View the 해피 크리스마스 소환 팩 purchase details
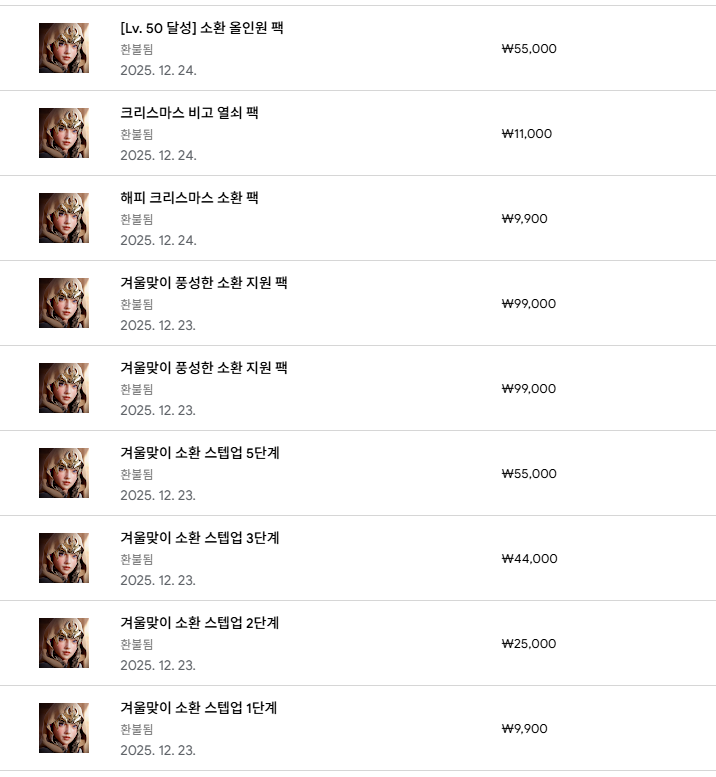Screen dimensions: 716x777 189,198
